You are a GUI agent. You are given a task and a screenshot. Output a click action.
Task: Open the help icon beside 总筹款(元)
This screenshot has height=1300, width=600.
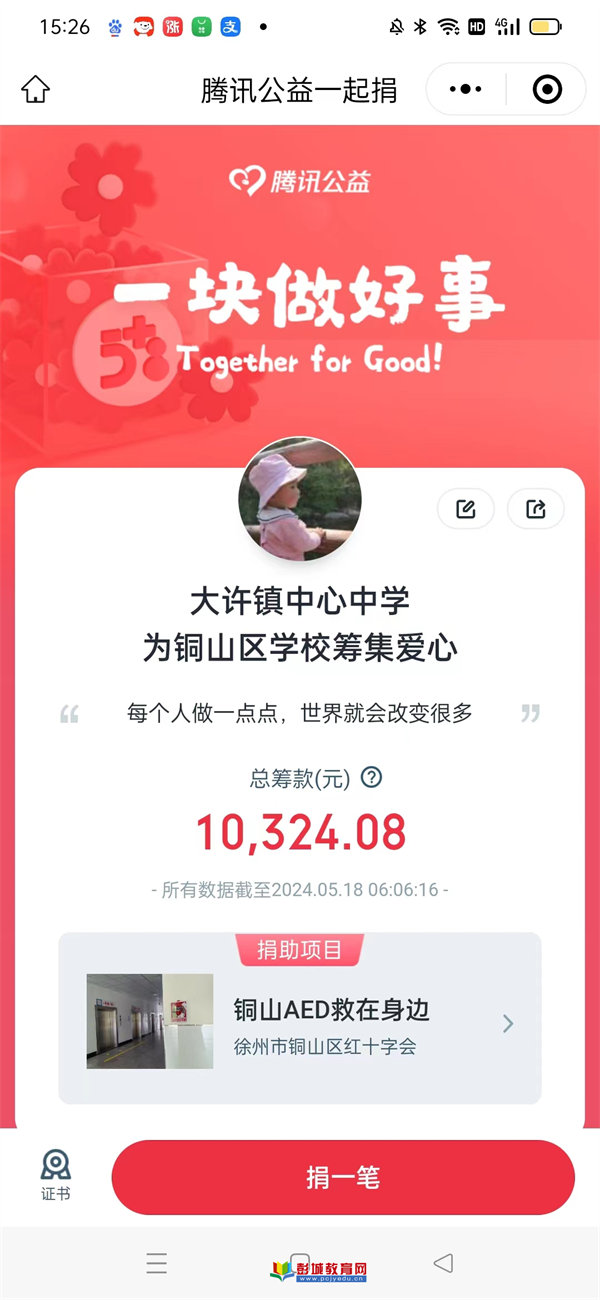click(x=371, y=777)
